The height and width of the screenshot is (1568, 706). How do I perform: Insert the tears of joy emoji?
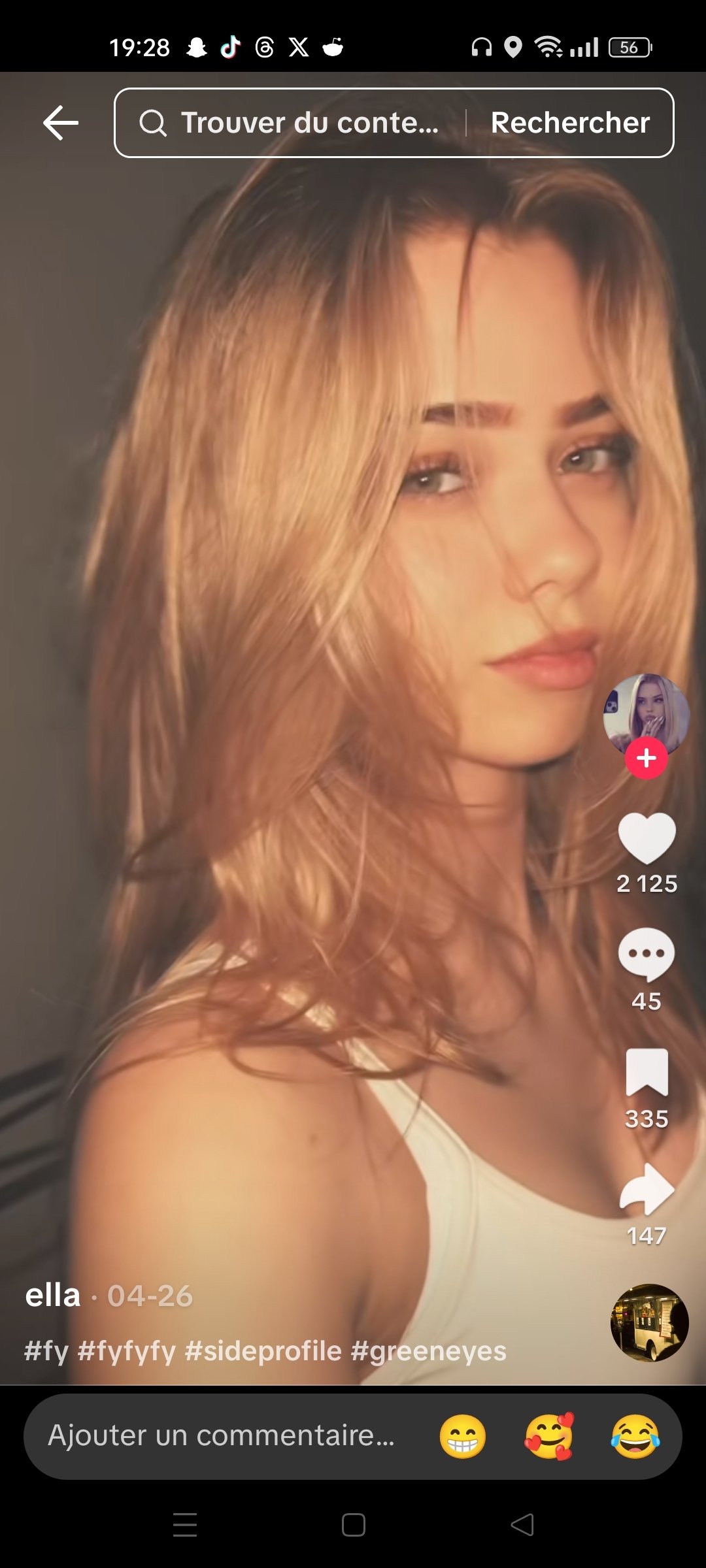[x=635, y=1437]
